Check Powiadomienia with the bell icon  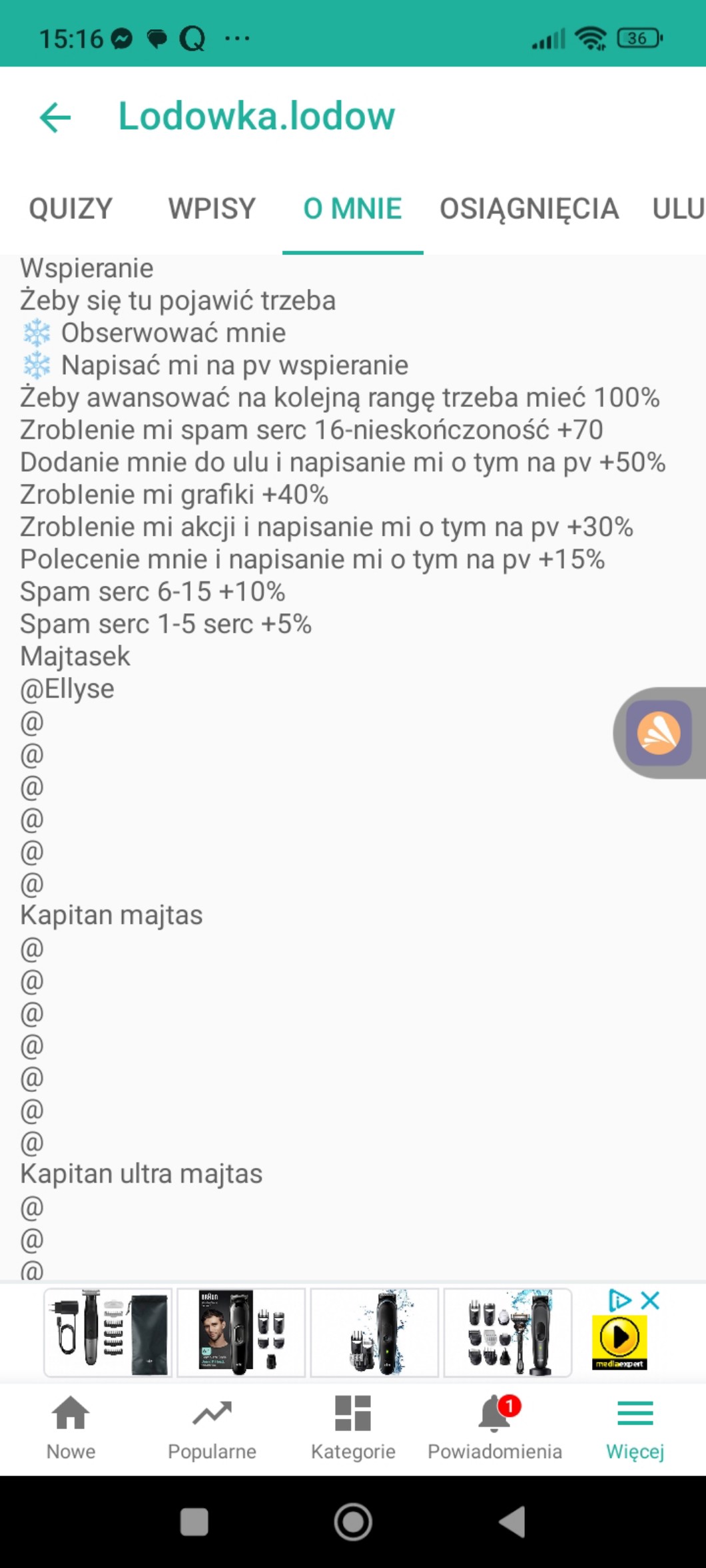(495, 1428)
